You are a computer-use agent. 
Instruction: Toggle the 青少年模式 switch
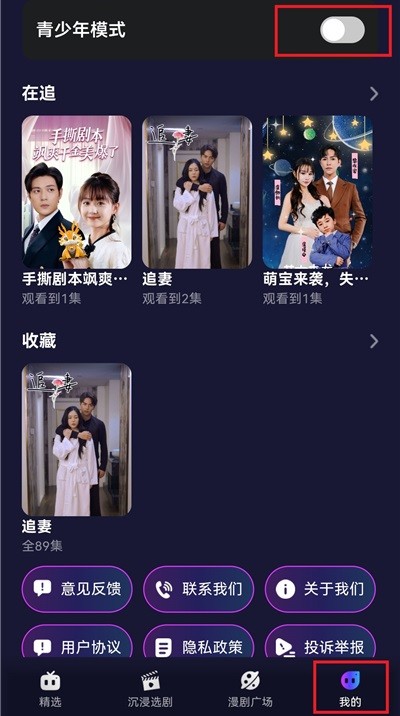pos(342,30)
